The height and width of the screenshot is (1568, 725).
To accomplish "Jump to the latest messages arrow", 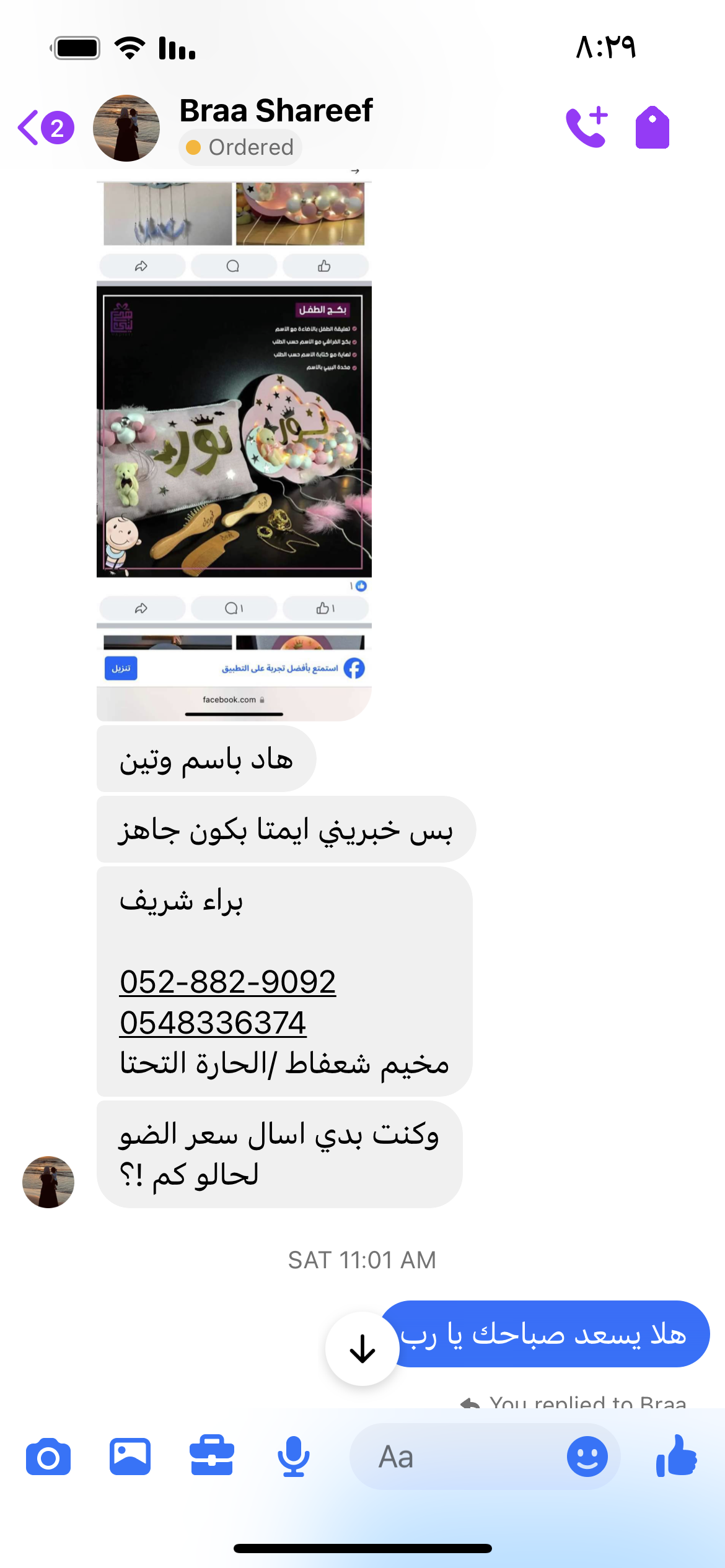I will coord(362,1349).
